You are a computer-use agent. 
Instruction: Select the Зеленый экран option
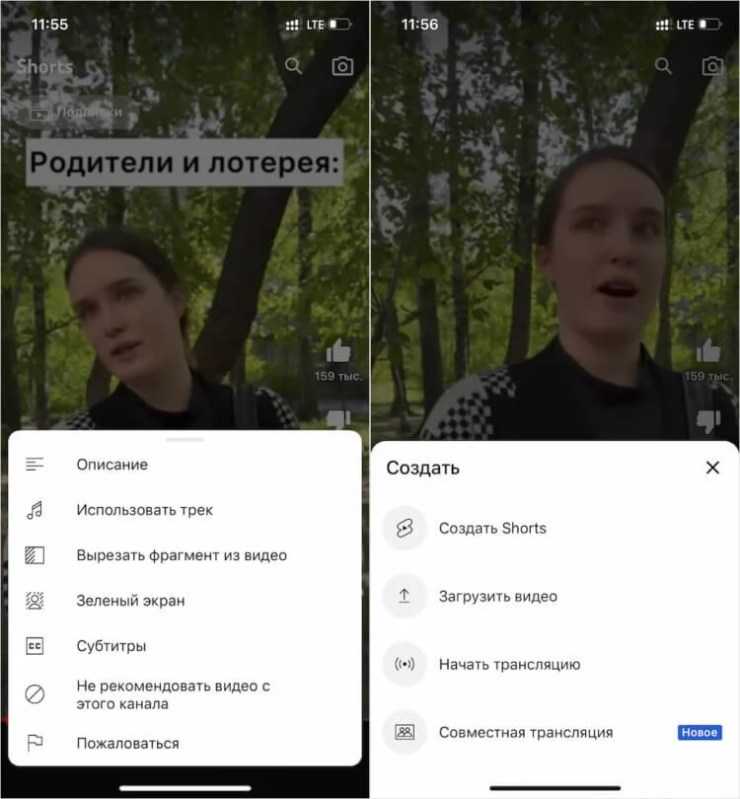(x=130, y=601)
